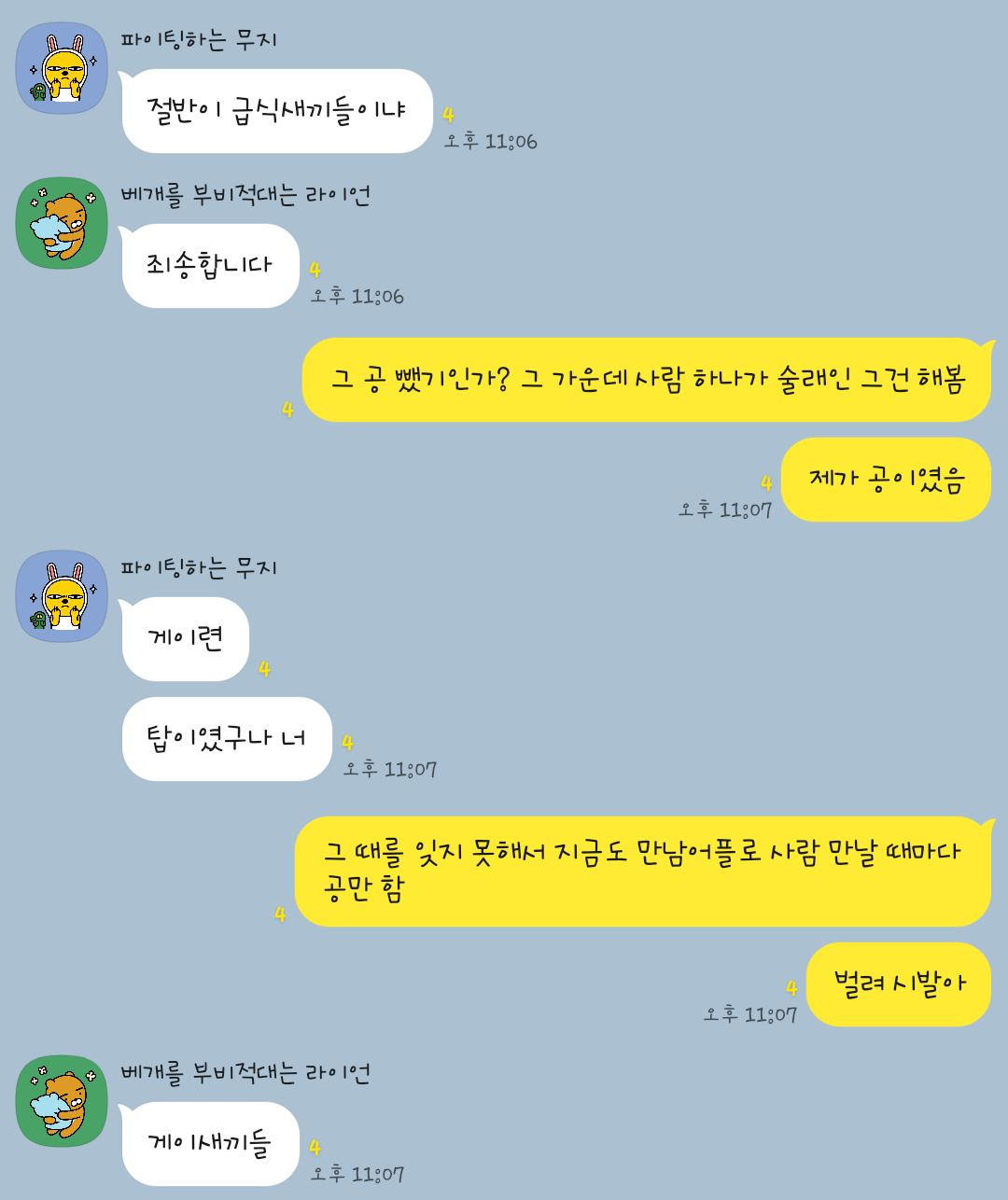Open 파이팅하는 무지's profile picture above '절반이 급식새끼들이냐'
Screen dimensions: 1008x1200
[x=62, y=68]
